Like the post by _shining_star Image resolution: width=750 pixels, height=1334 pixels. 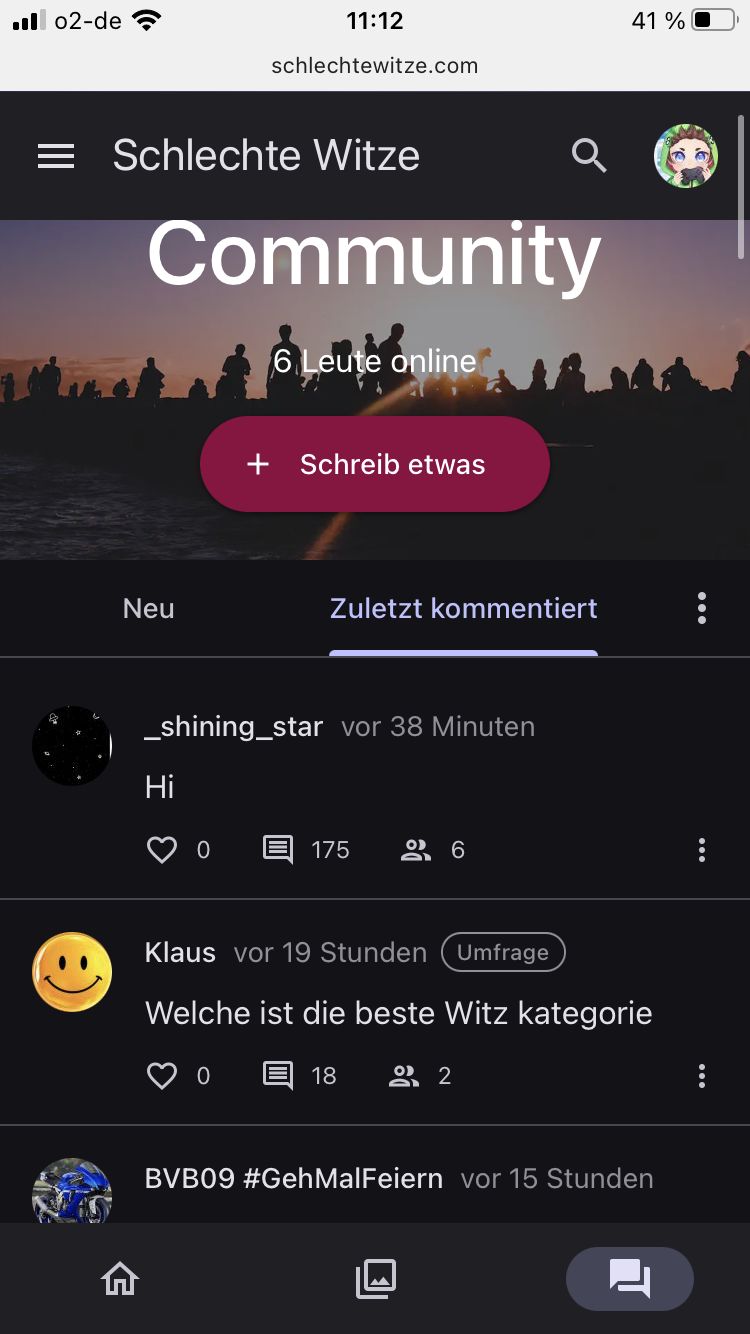point(162,850)
